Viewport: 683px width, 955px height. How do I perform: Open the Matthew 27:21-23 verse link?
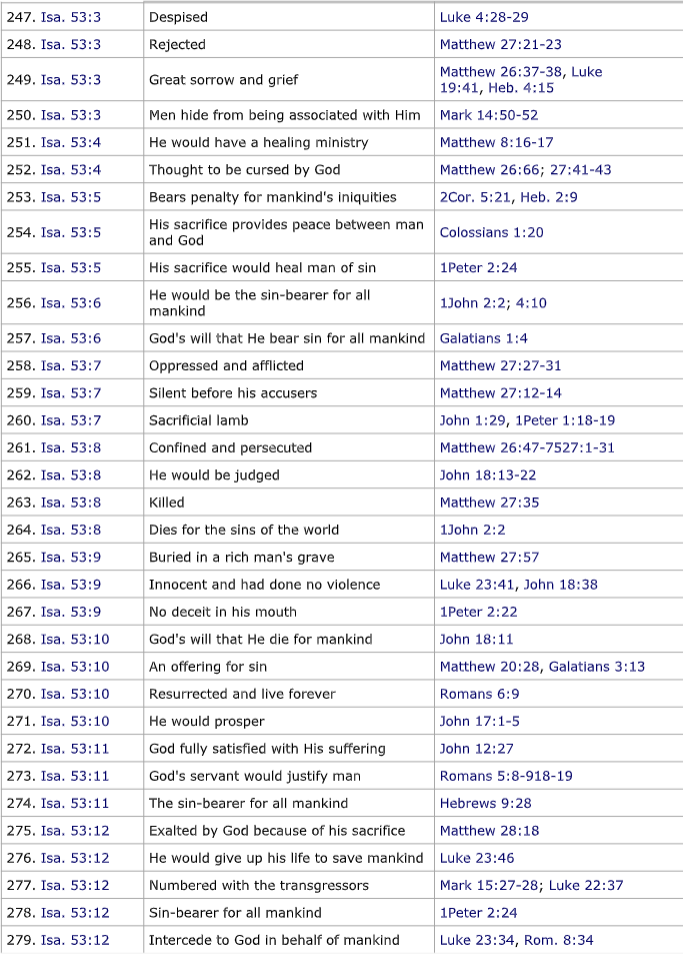click(500, 44)
